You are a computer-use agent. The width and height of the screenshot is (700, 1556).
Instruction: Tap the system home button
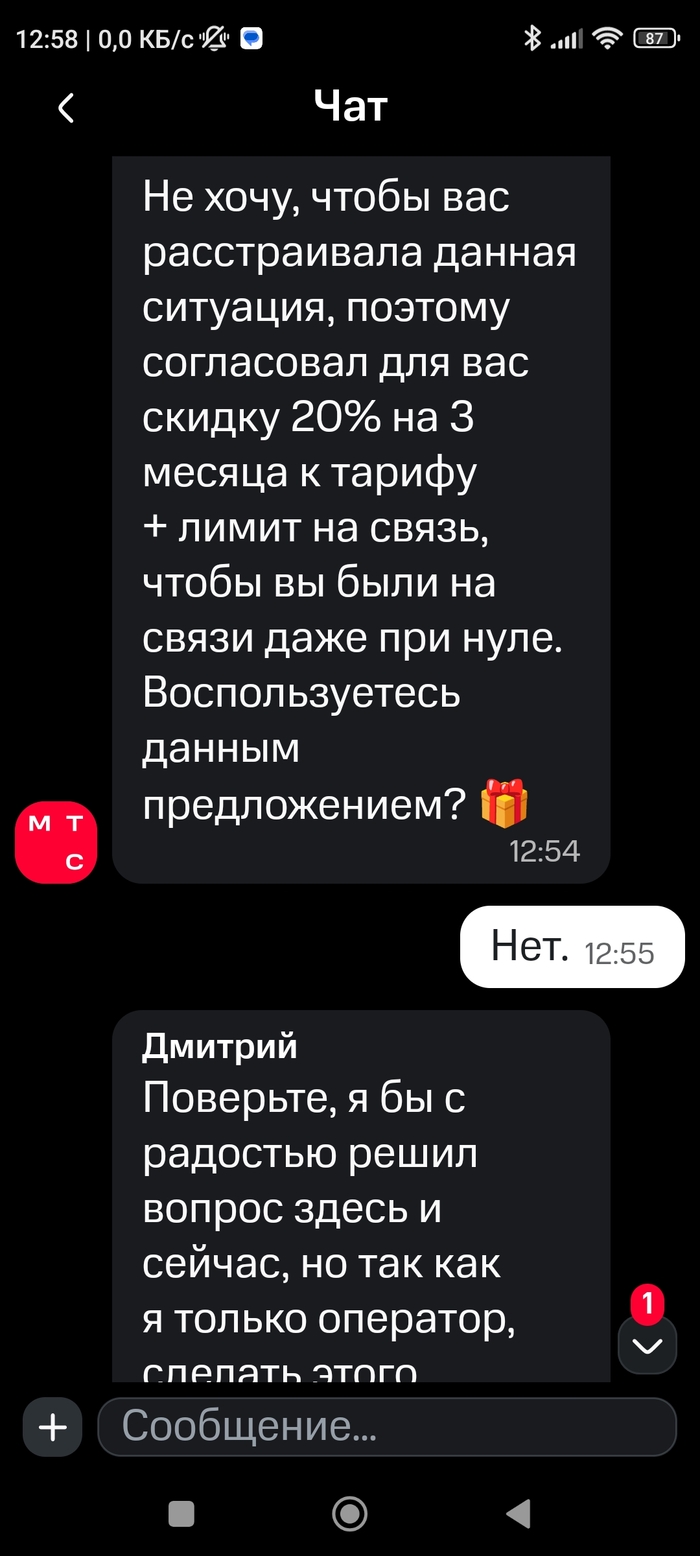(x=349, y=1514)
